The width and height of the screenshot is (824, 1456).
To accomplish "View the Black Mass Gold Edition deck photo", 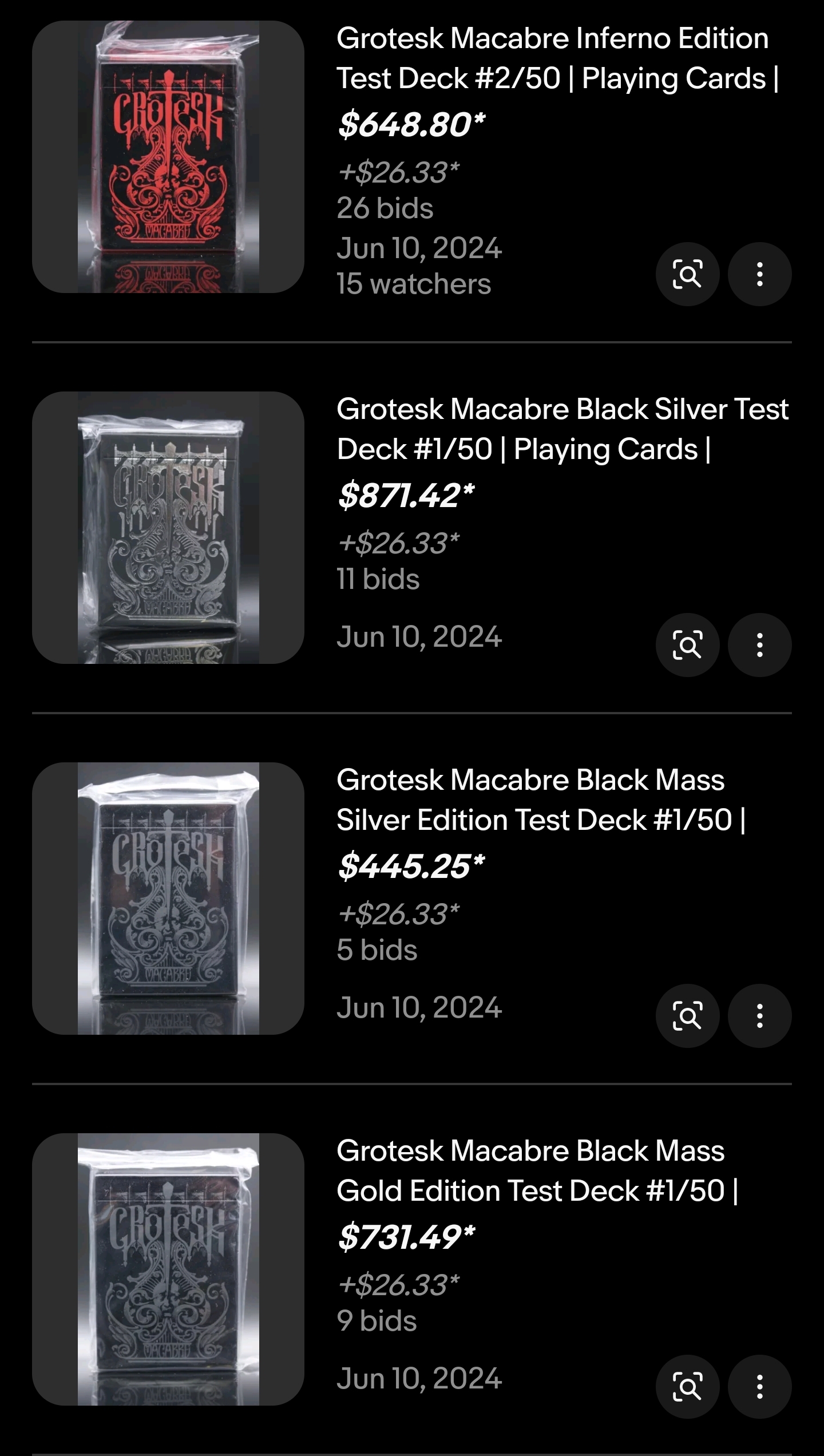I will click(168, 1269).
